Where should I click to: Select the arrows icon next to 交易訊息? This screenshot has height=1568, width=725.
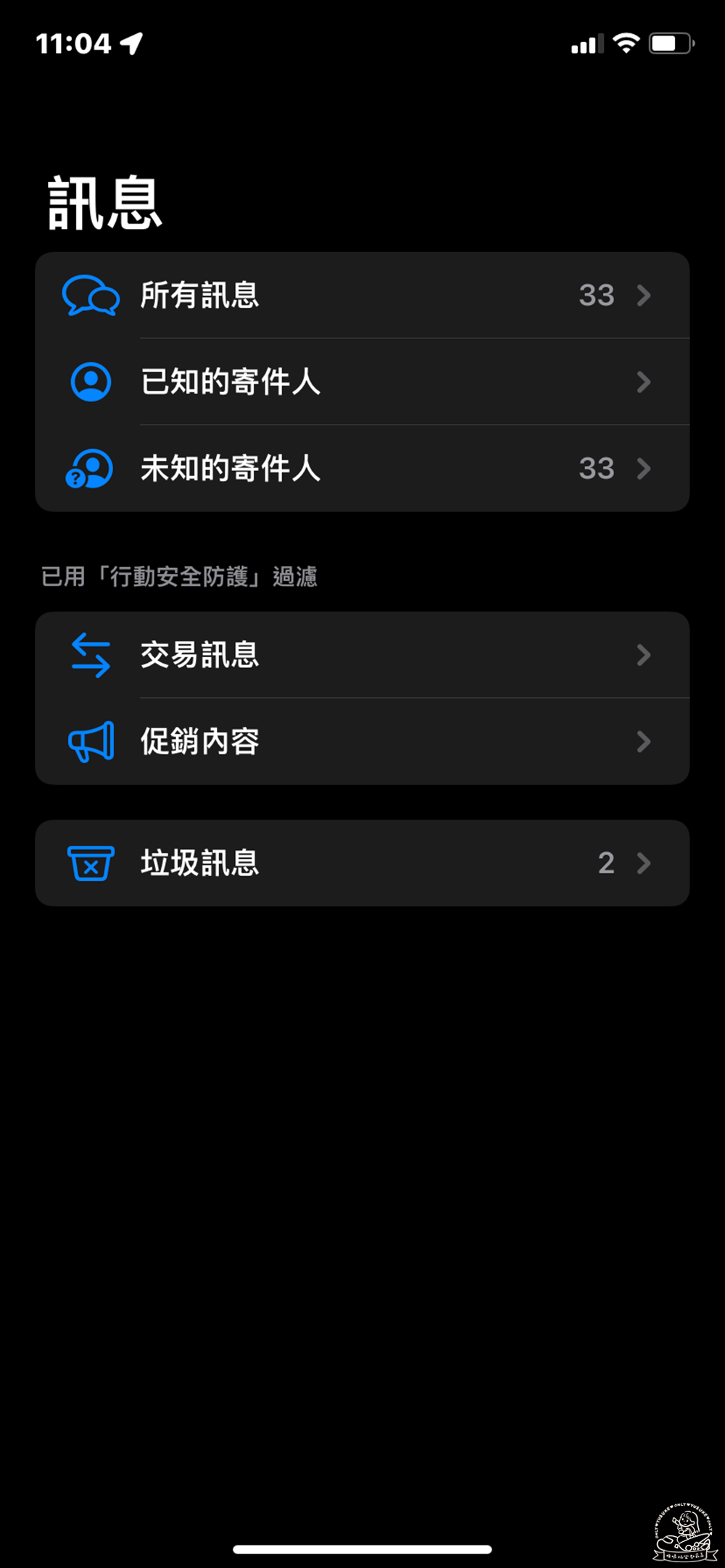click(90, 655)
